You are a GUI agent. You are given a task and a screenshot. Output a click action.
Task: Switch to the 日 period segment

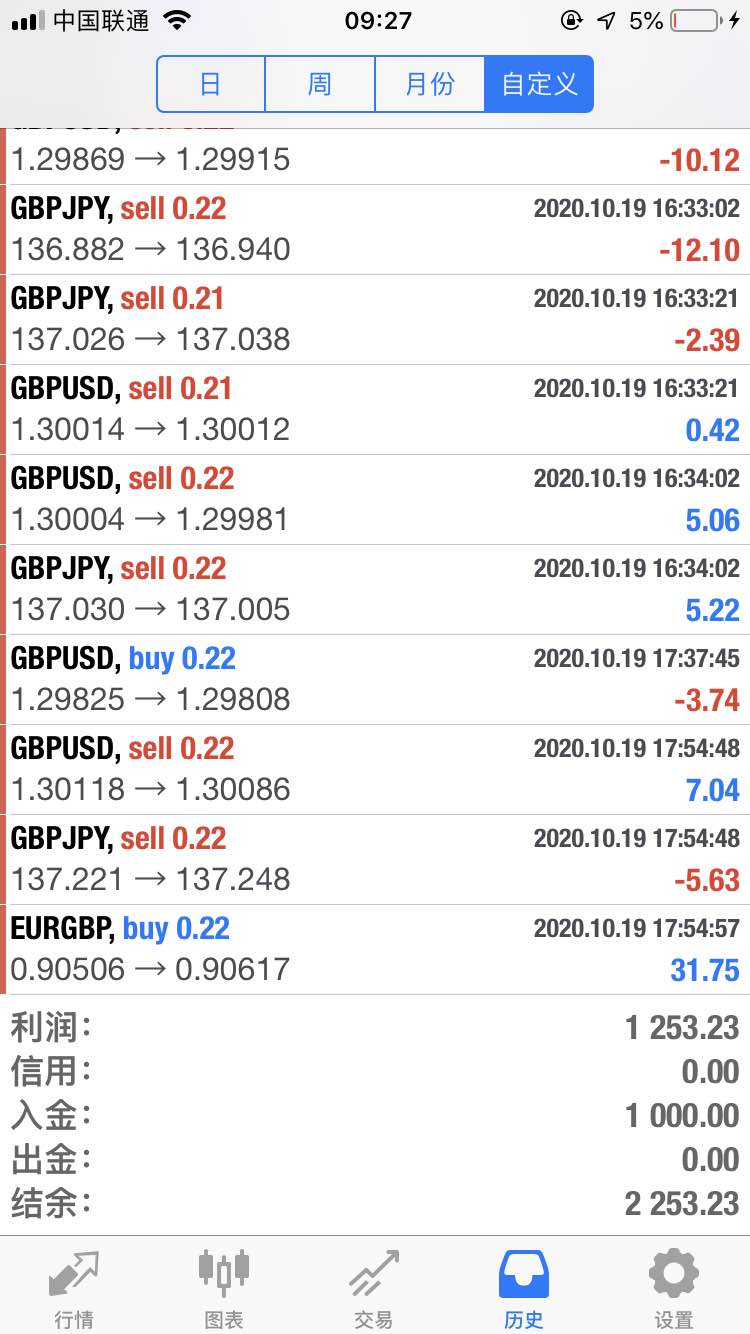(x=211, y=84)
